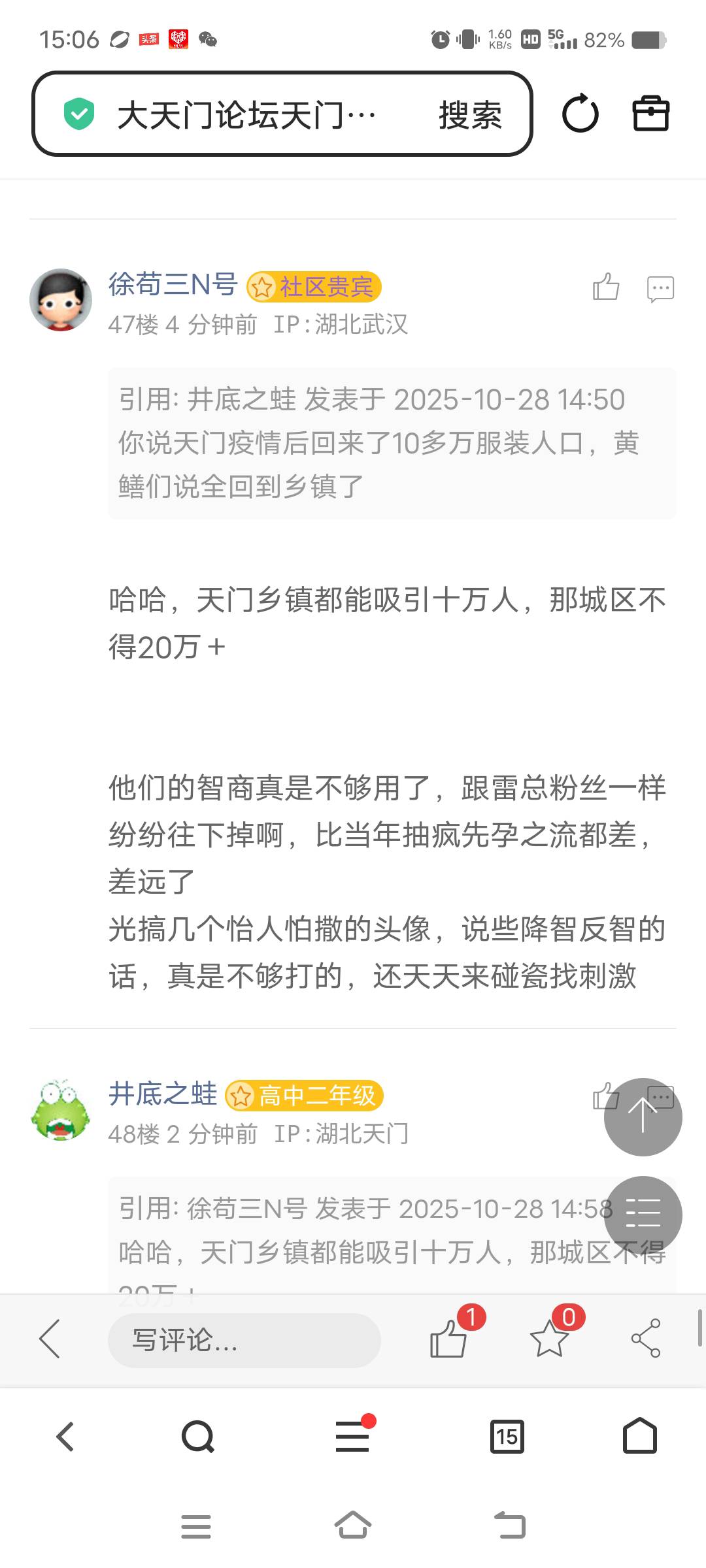Reload the page with refresh icon
This screenshot has width=706, height=1568.
[x=580, y=114]
